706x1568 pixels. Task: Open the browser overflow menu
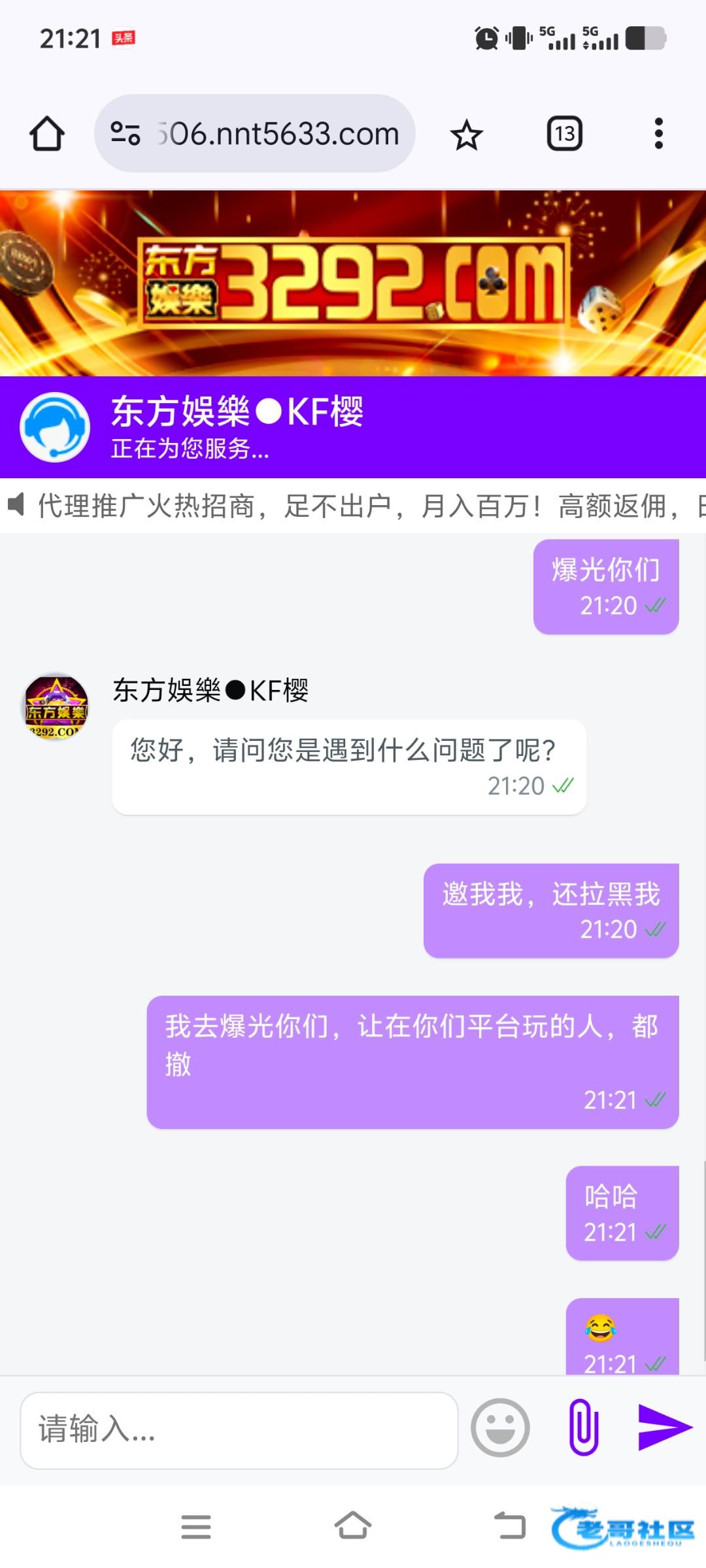click(658, 134)
